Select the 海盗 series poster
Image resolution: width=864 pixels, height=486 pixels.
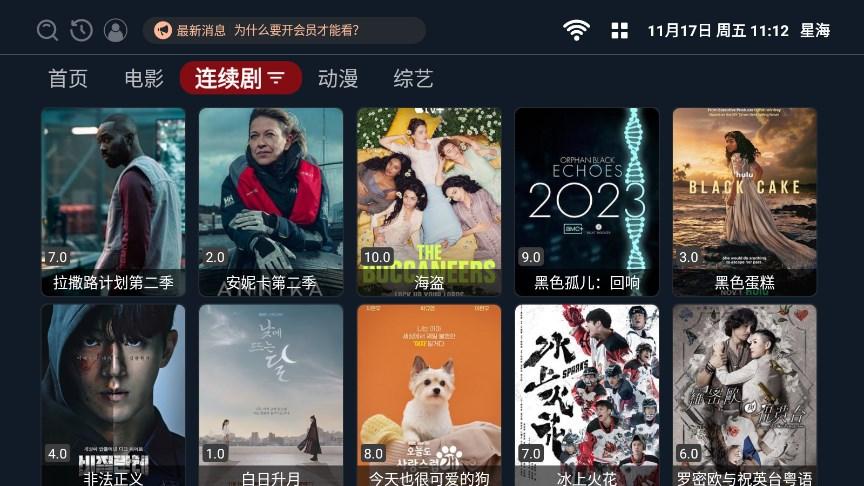coord(429,201)
